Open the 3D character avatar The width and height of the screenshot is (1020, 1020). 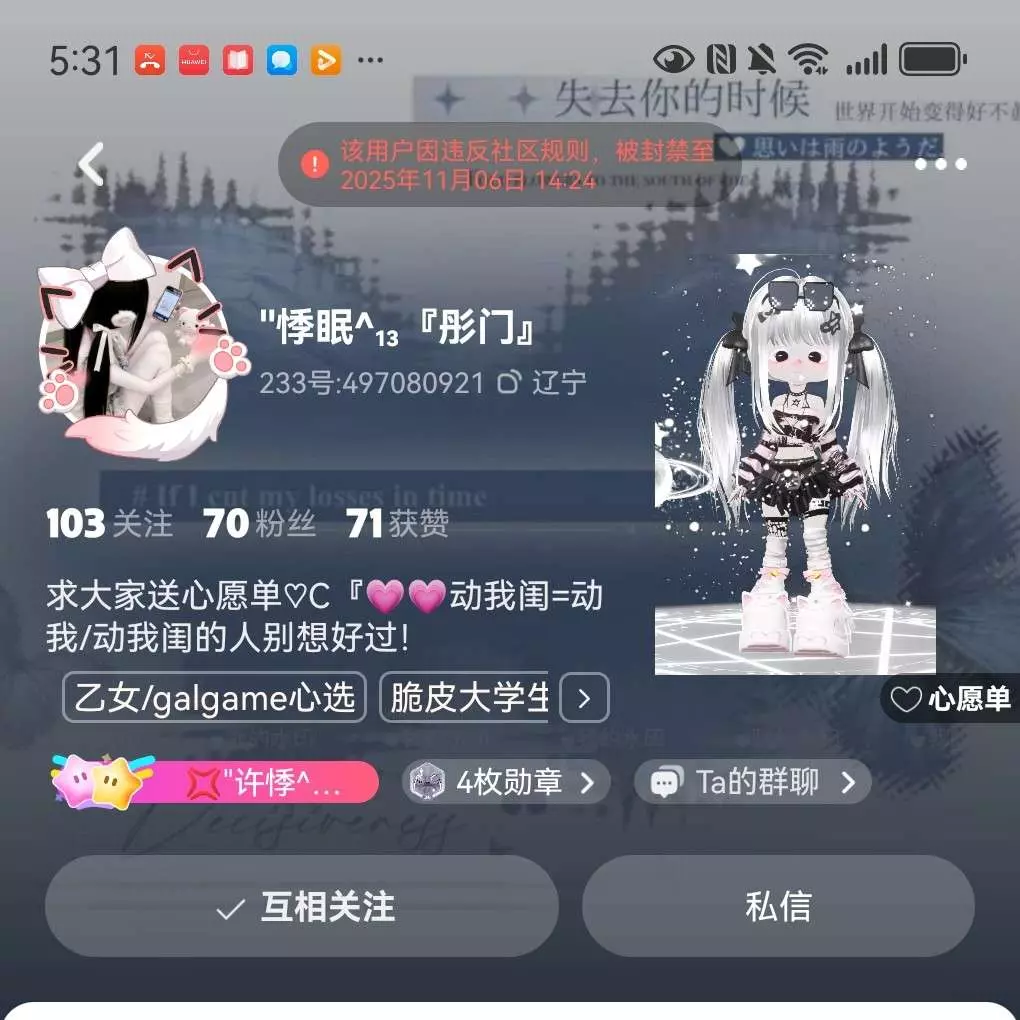point(795,462)
